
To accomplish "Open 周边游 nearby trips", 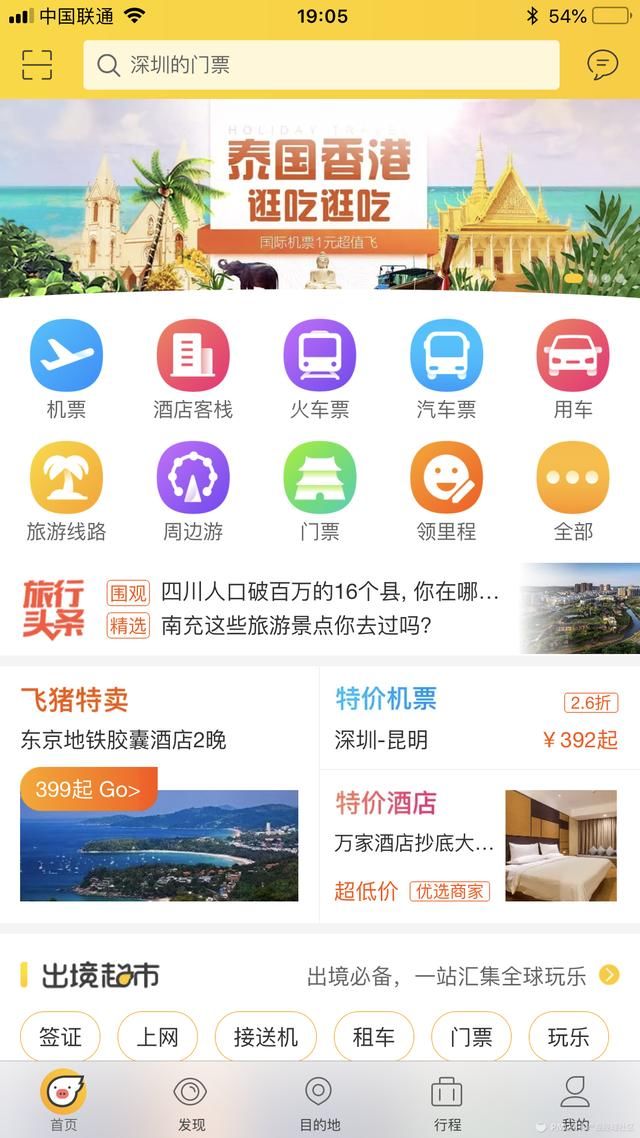I will (x=193, y=490).
